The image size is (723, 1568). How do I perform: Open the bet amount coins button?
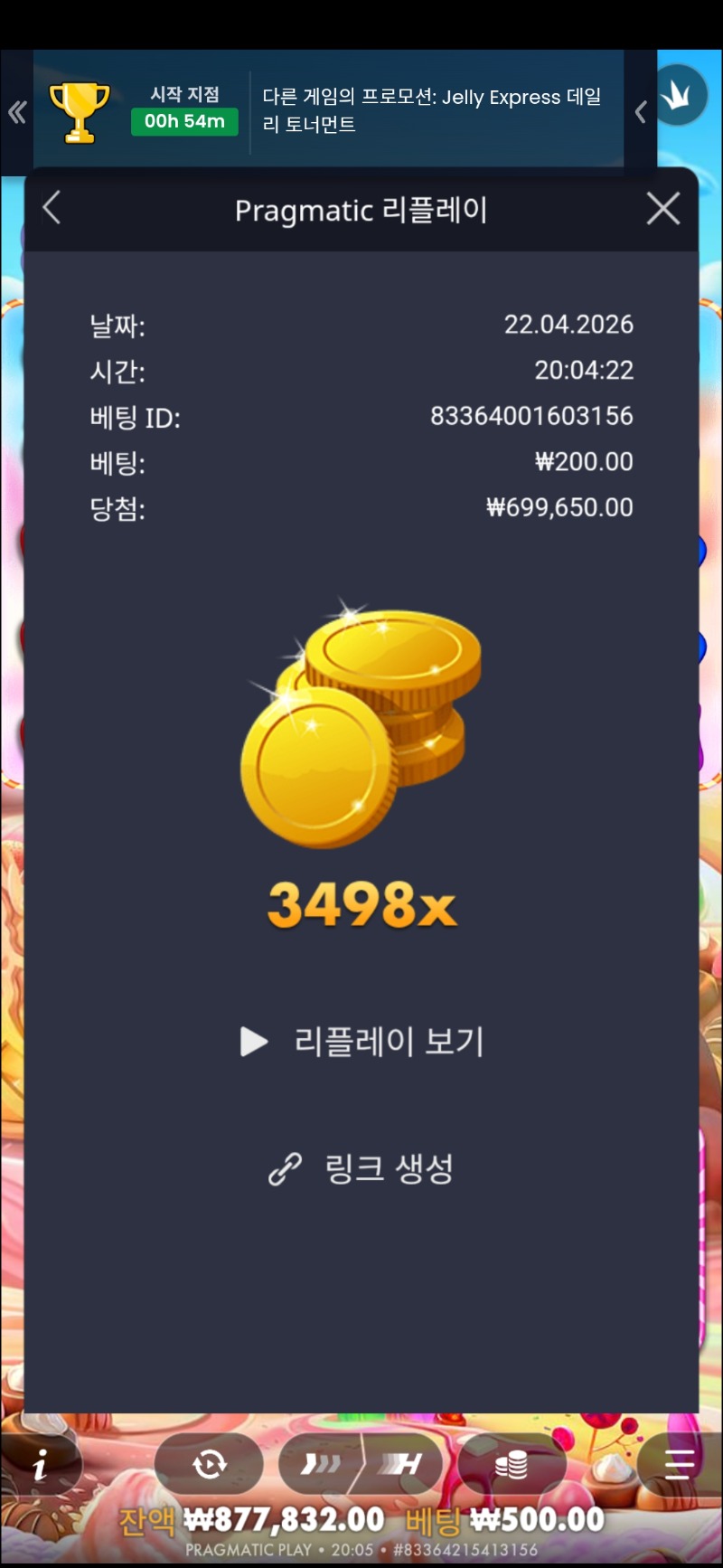[x=511, y=1464]
